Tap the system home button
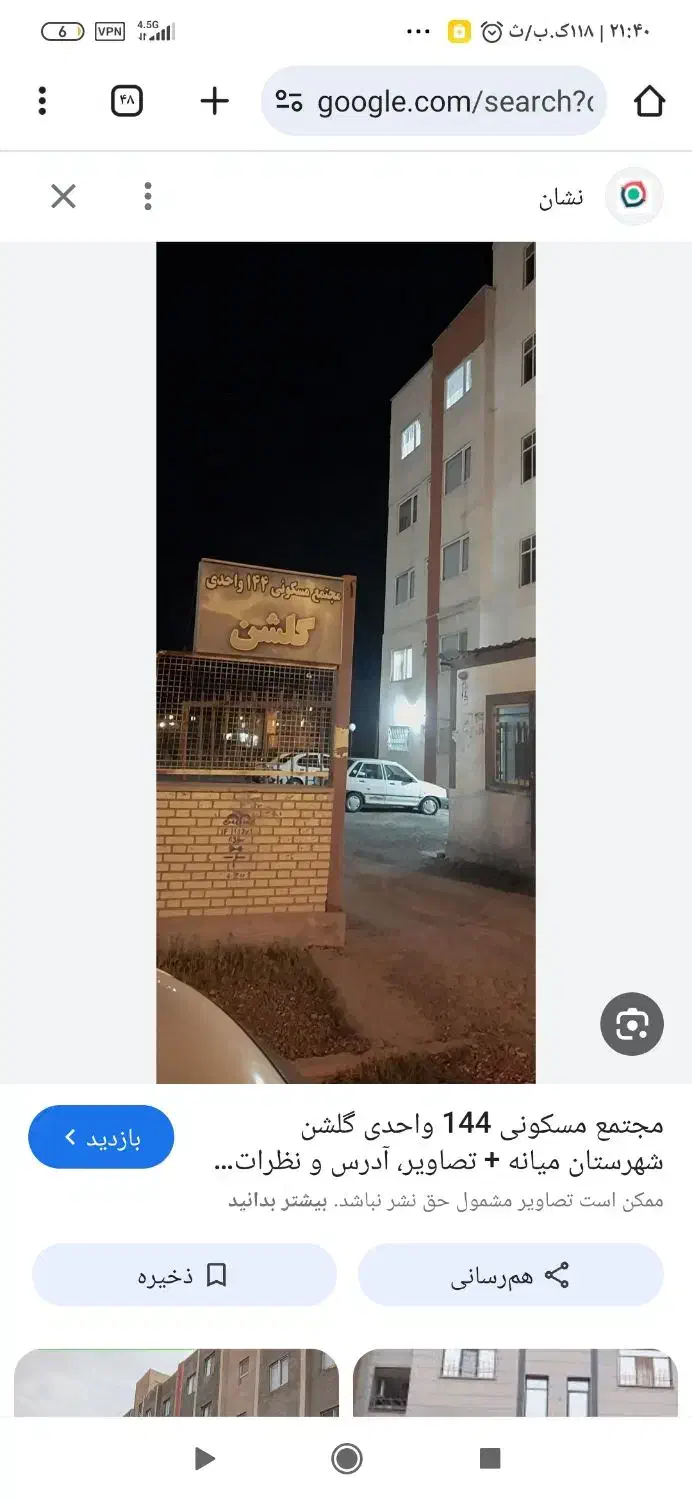This screenshot has height=1500, width=692. (x=346, y=1459)
